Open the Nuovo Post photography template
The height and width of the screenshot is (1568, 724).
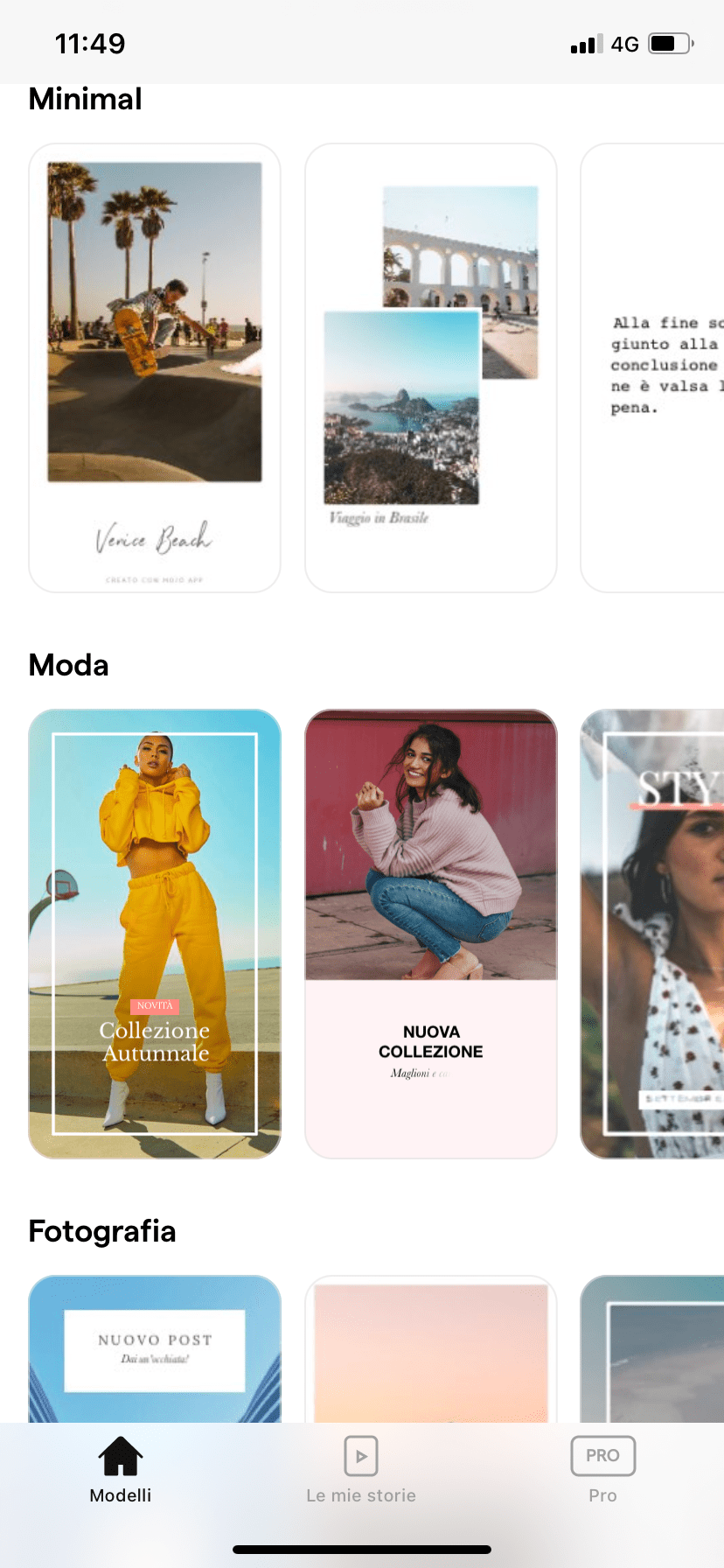click(x=155, y=1347)
